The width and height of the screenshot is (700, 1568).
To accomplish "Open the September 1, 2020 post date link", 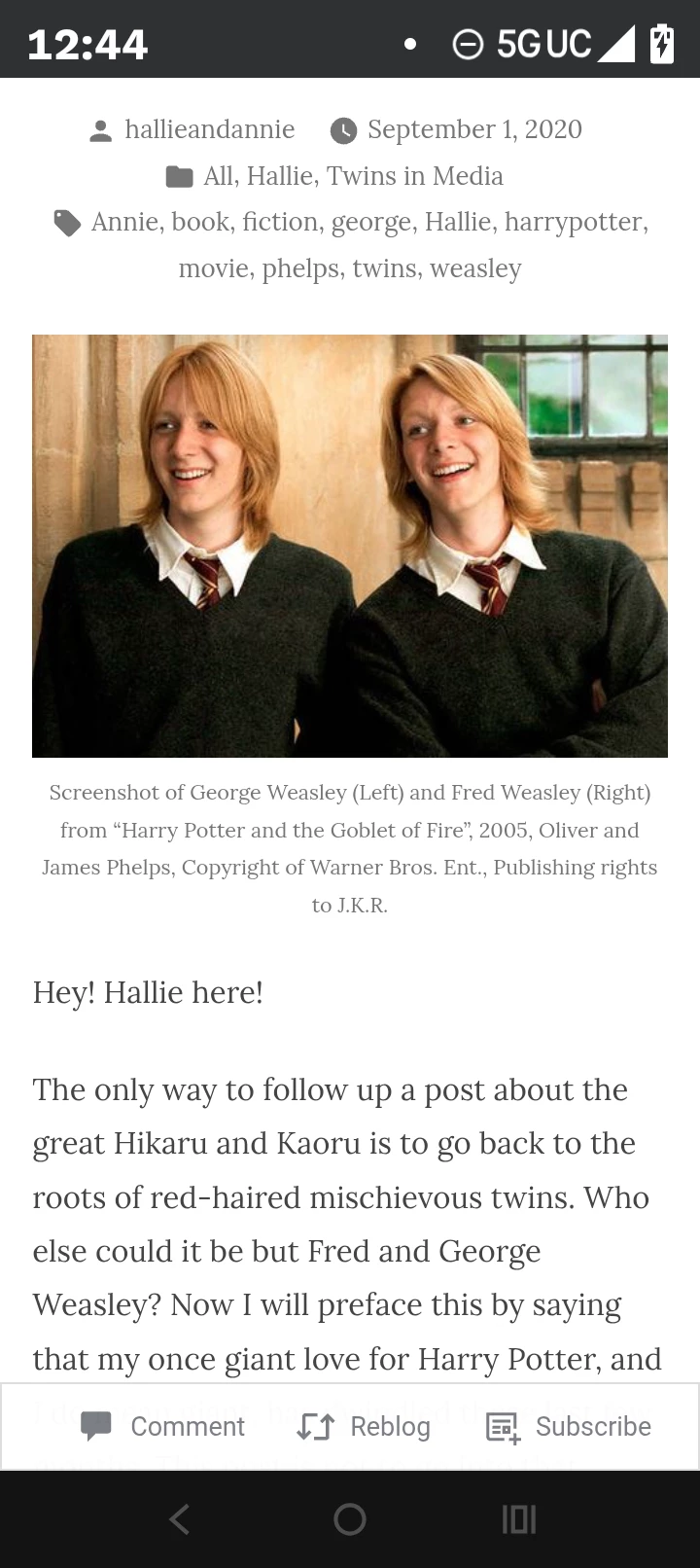I will tap(473, 129).
